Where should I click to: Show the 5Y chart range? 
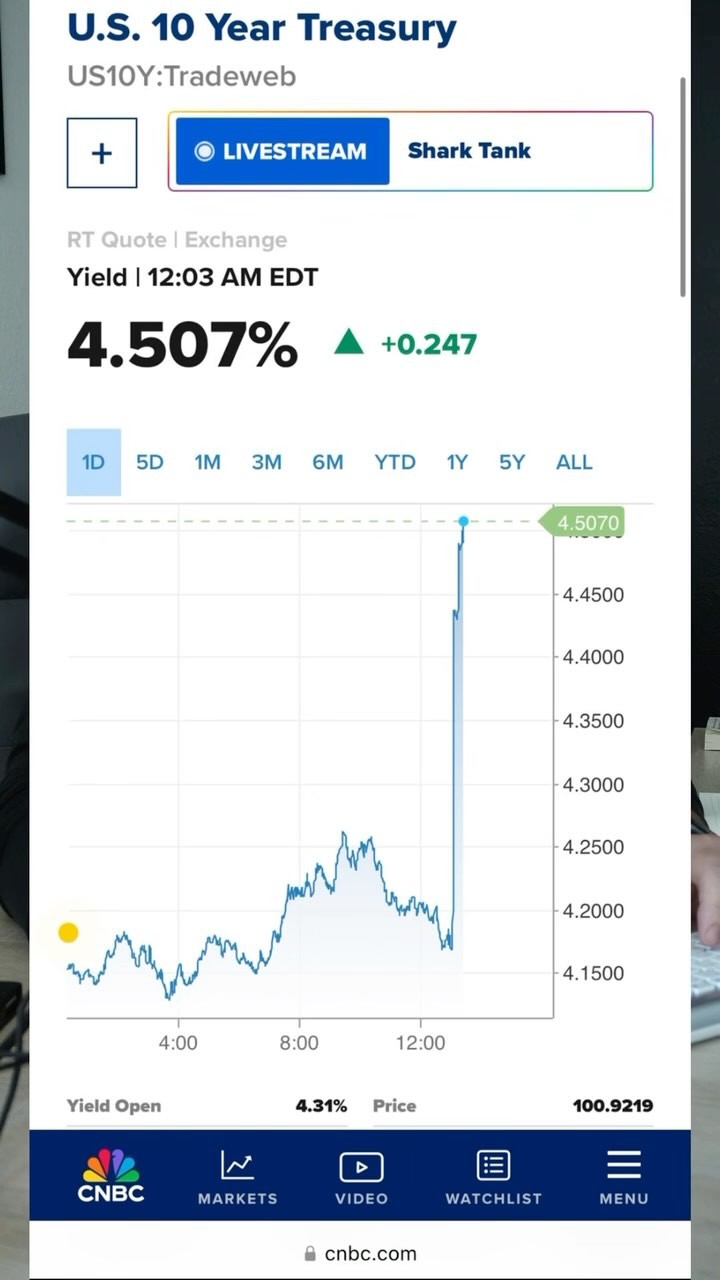512,462
